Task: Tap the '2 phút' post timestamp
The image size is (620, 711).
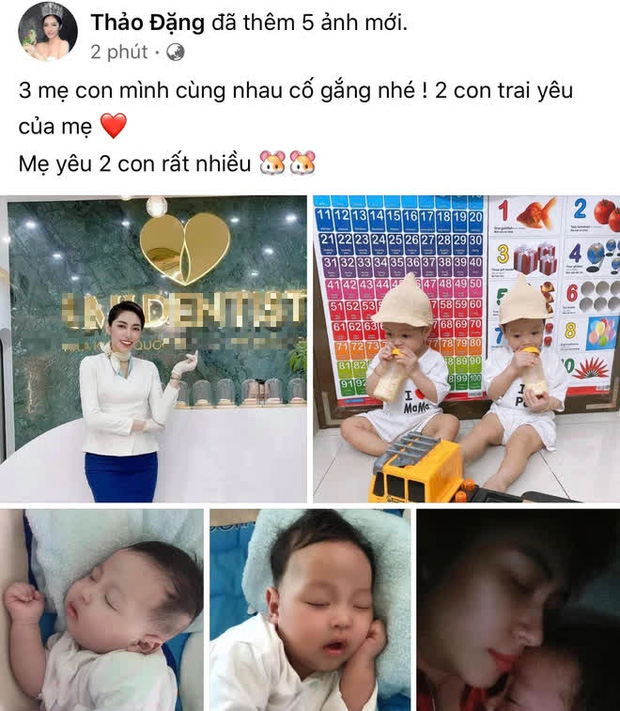Action: [x=118, y=51]
